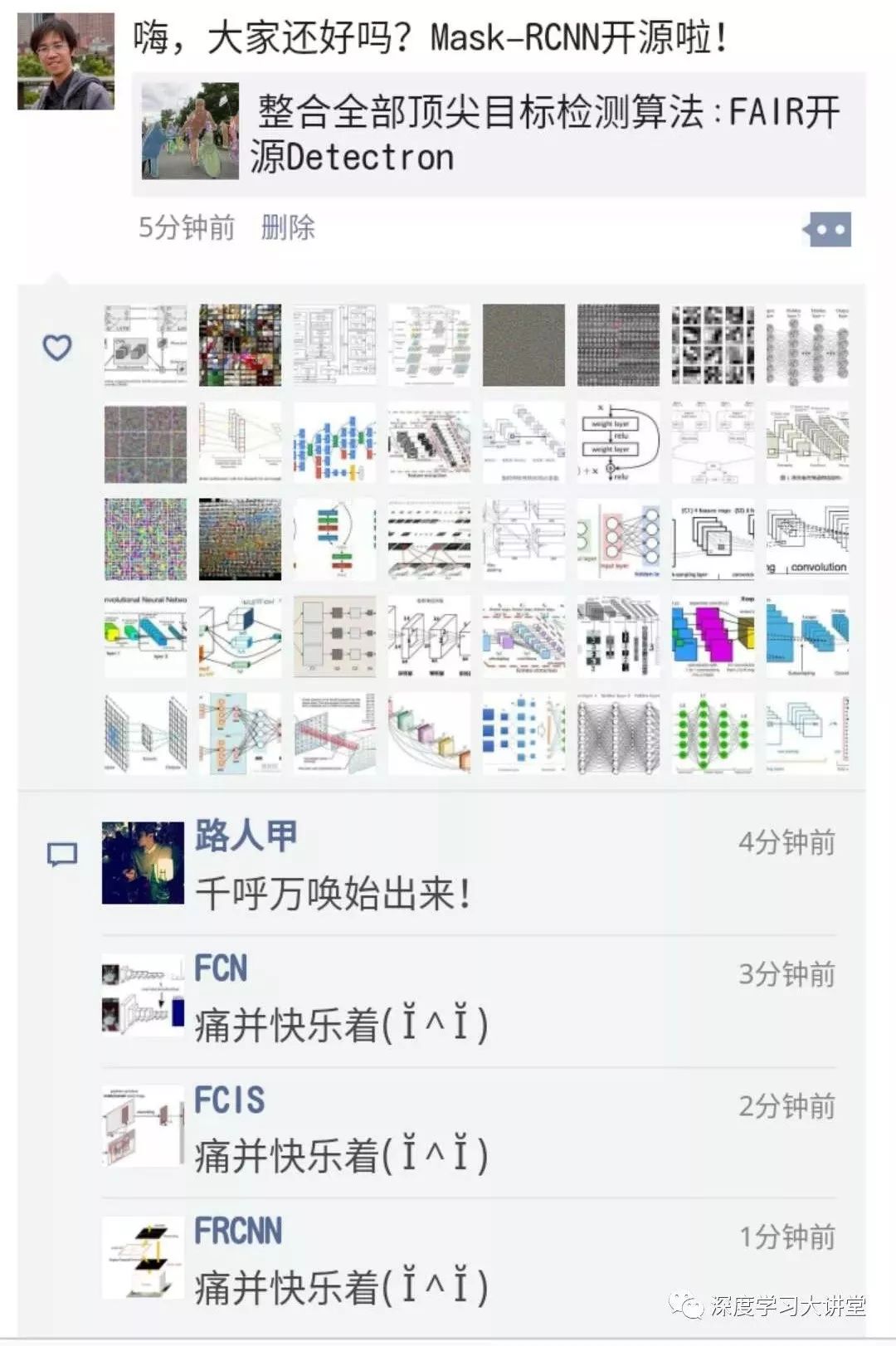The height and width of the screenshot is (1346, 896).
Task: Open the shared Detectron article card
Action: (498, 134)
